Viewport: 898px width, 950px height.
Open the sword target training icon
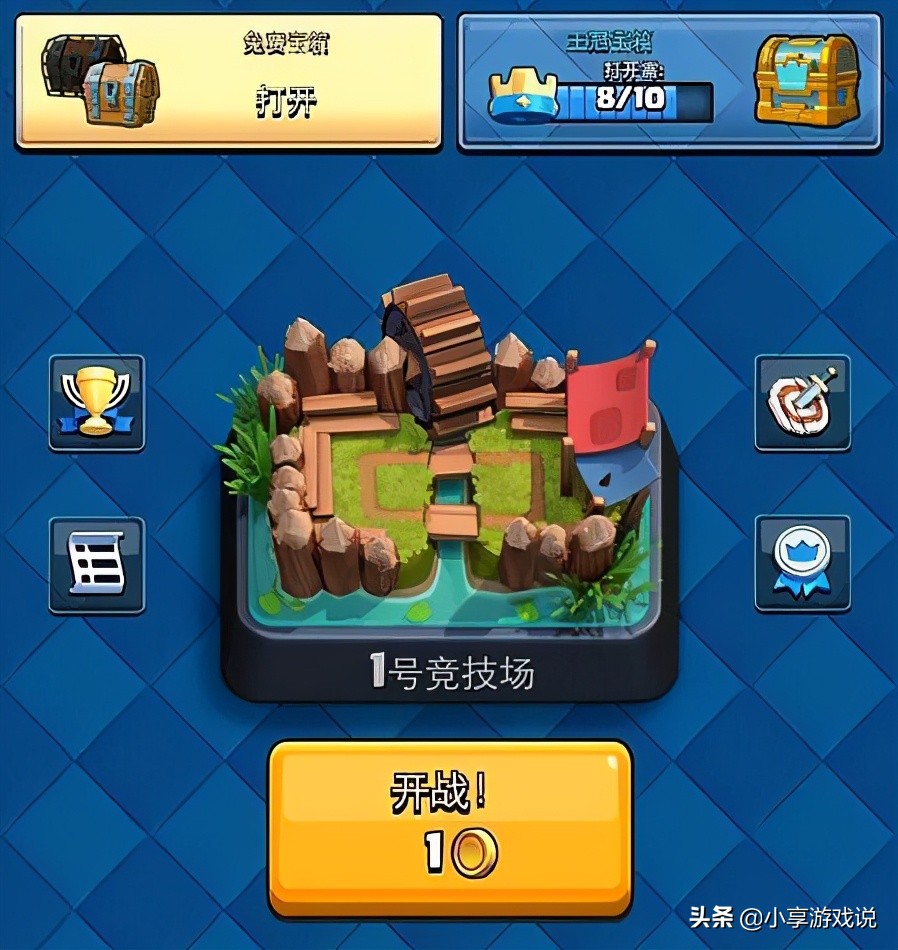click(x=802, y=402)
